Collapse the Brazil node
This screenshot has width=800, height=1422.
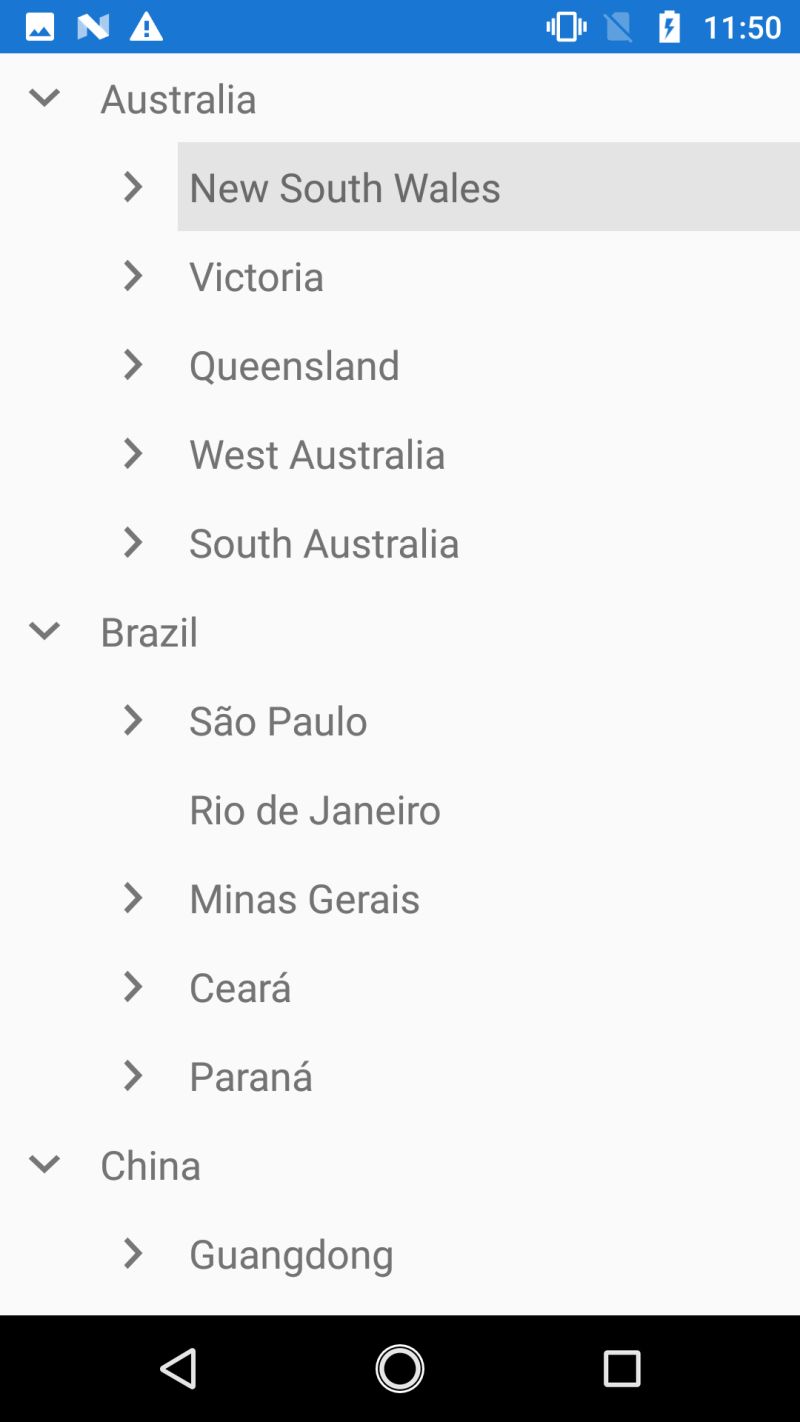click(45, 631)
